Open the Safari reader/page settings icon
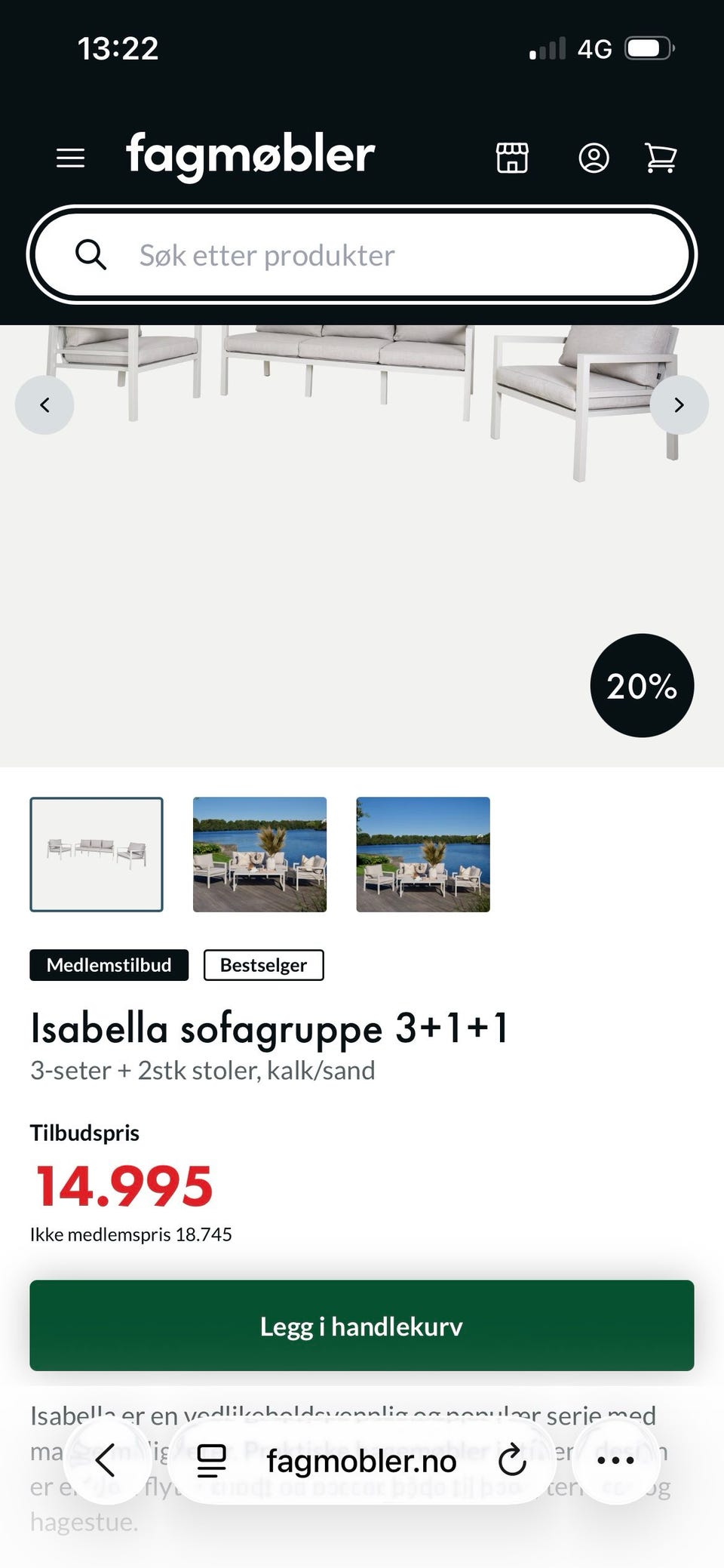The image size is (724, 1568). (x=212, y=1462)
